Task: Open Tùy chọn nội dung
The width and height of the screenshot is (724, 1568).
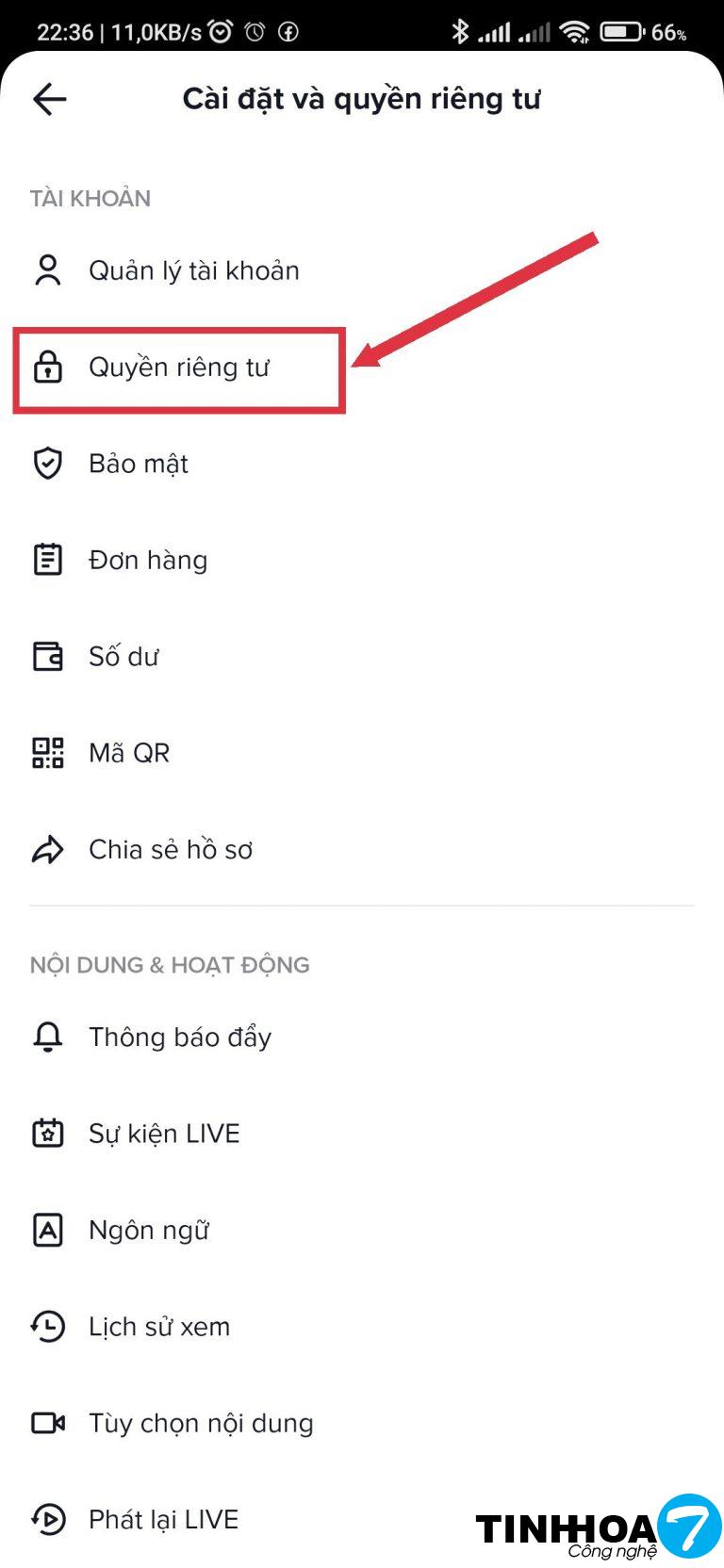Action: click(x=201, y=1423)
